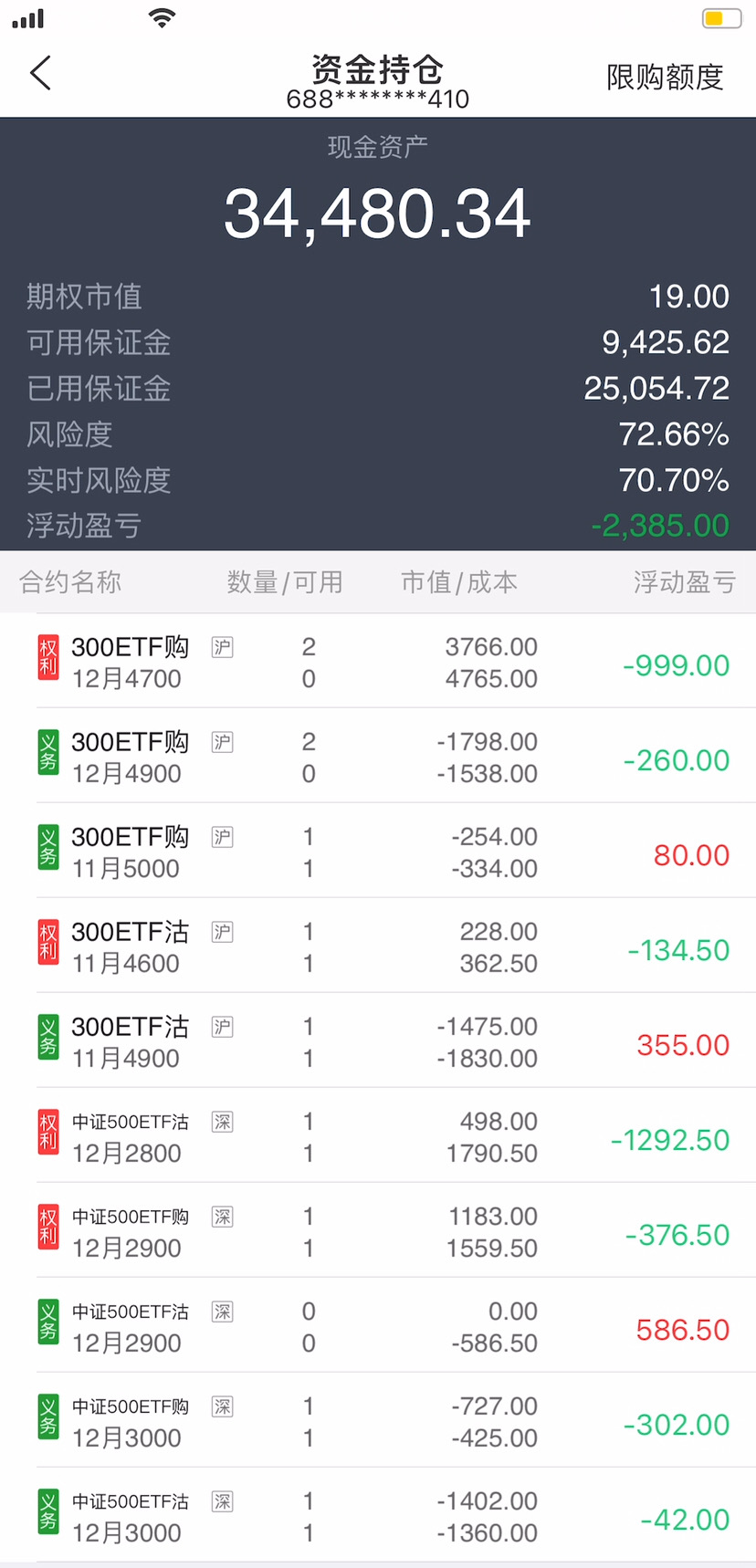756x1568 pixels.
Task: Select the 中证500ETF沽 12月2900 position row
Action: pos(378,1327)
